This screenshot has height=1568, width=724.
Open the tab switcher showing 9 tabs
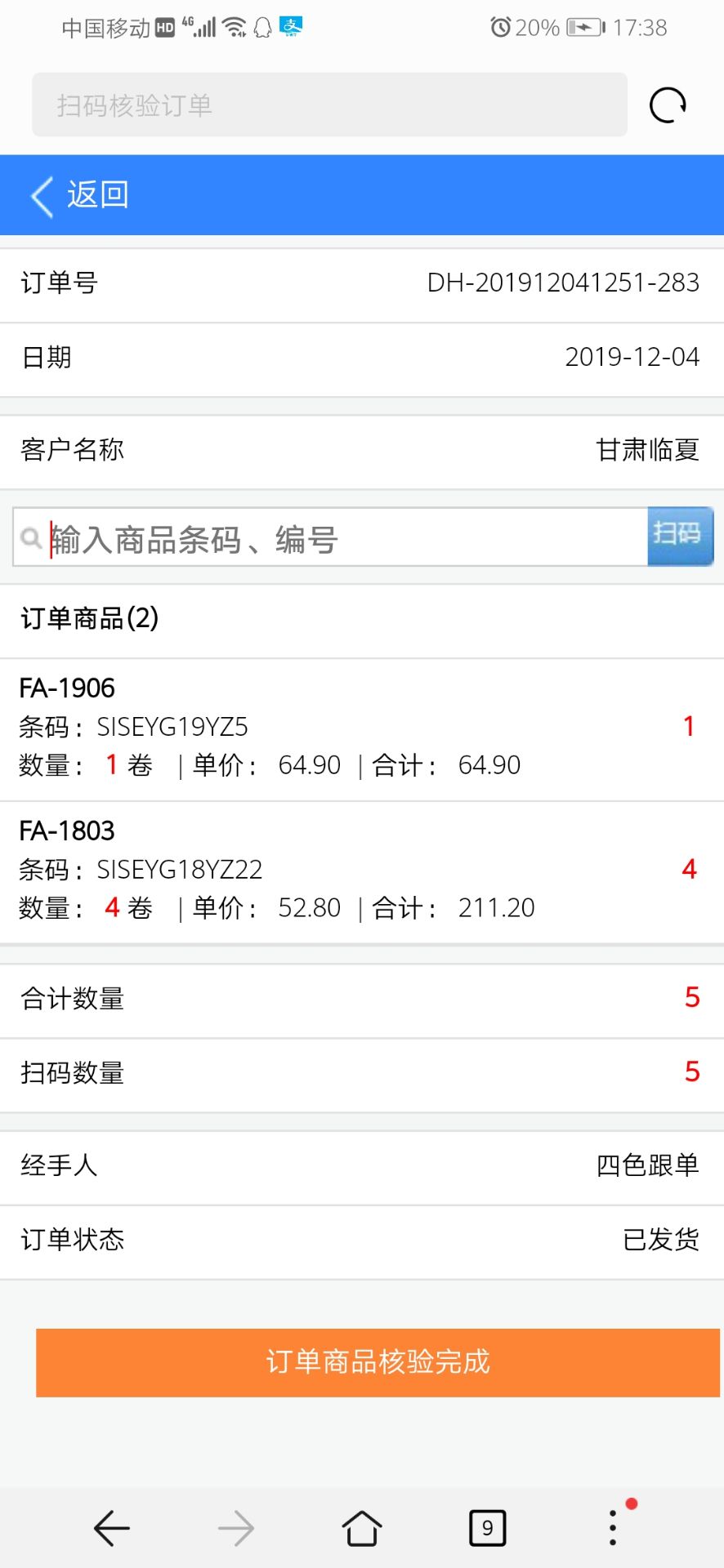(x=488, y=1528)
